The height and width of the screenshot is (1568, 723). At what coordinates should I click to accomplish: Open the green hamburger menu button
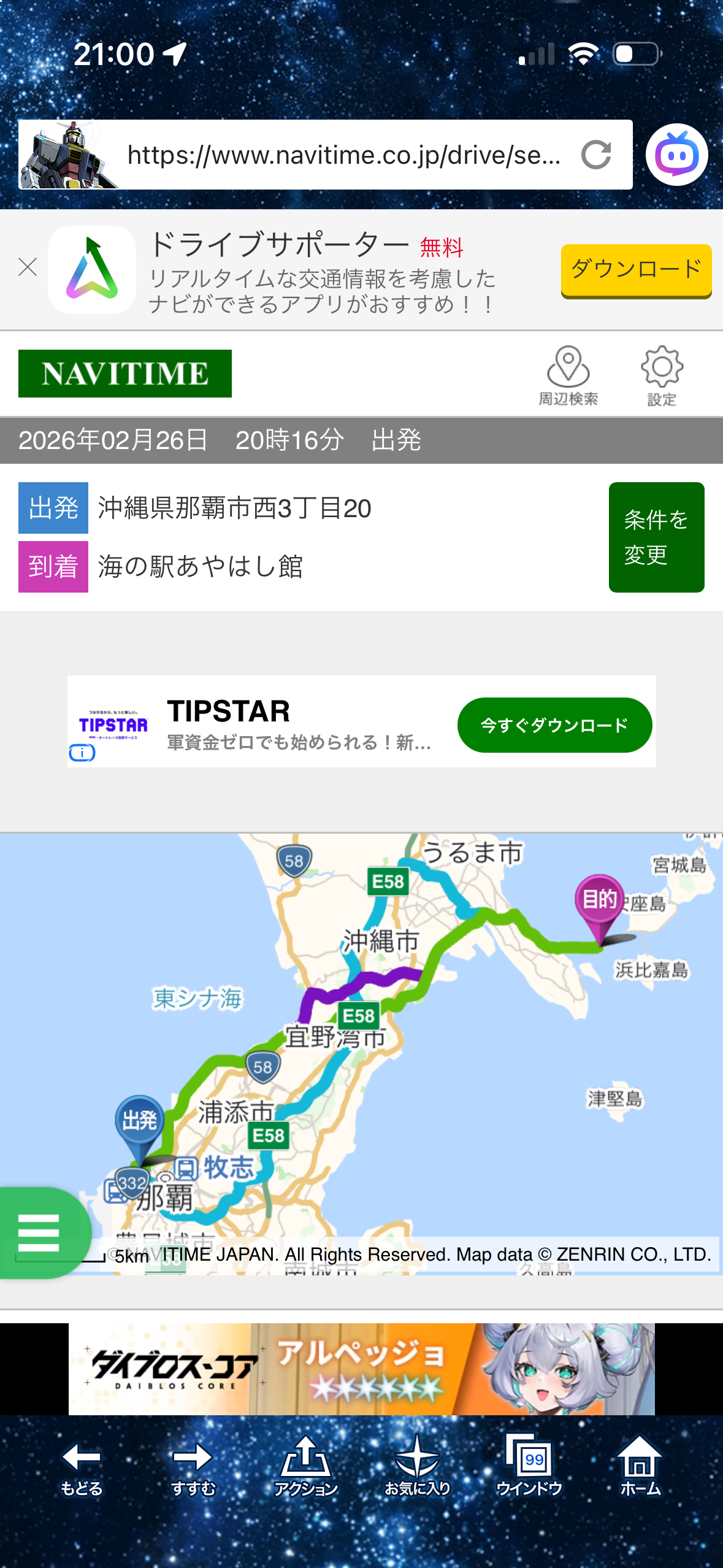[x=40, y=1233]
